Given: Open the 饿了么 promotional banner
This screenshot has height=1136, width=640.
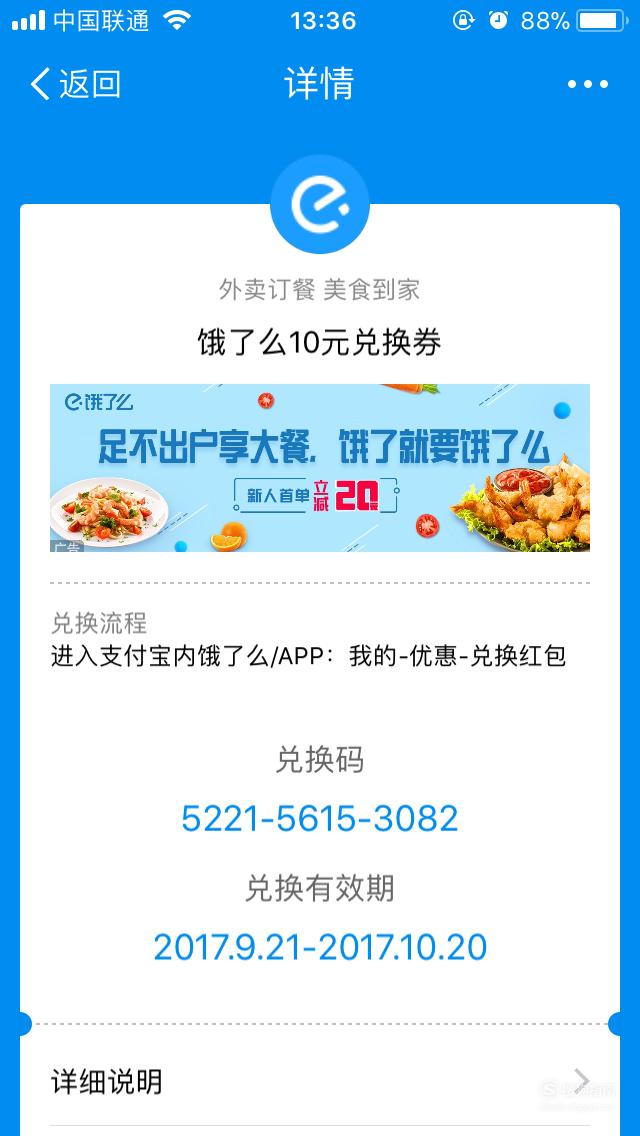Looking at the screenshot, I should coord(320,468).
